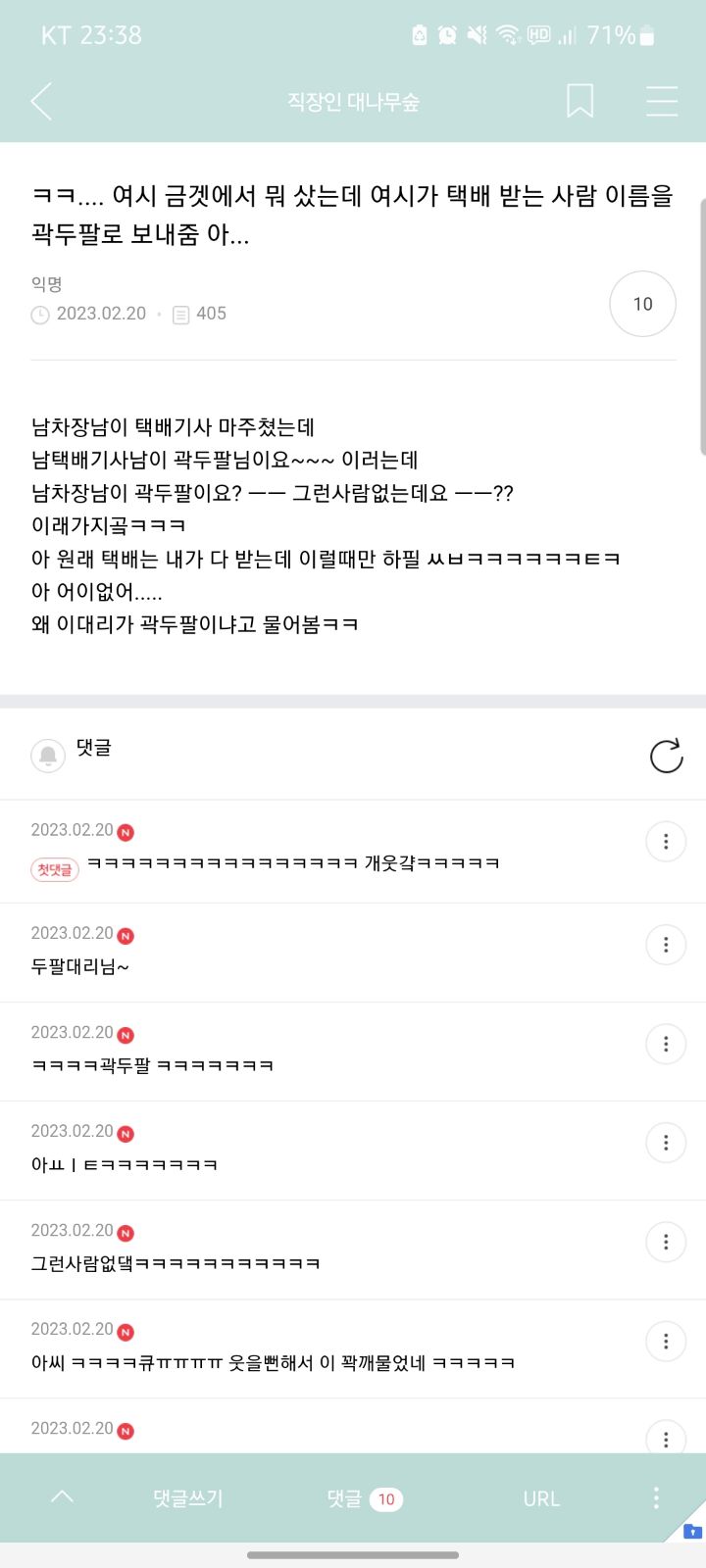Open options for the 그런사람없댘 comment
This screenshot has width=706, height=1568.
[x=666, y=1242]
